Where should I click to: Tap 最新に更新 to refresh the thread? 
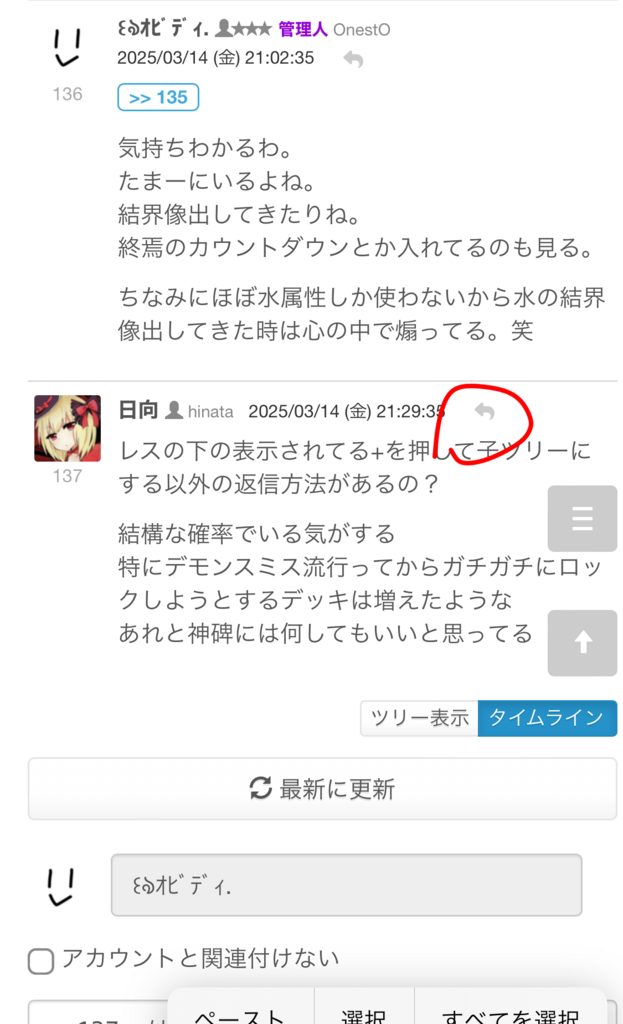[322, 789]
